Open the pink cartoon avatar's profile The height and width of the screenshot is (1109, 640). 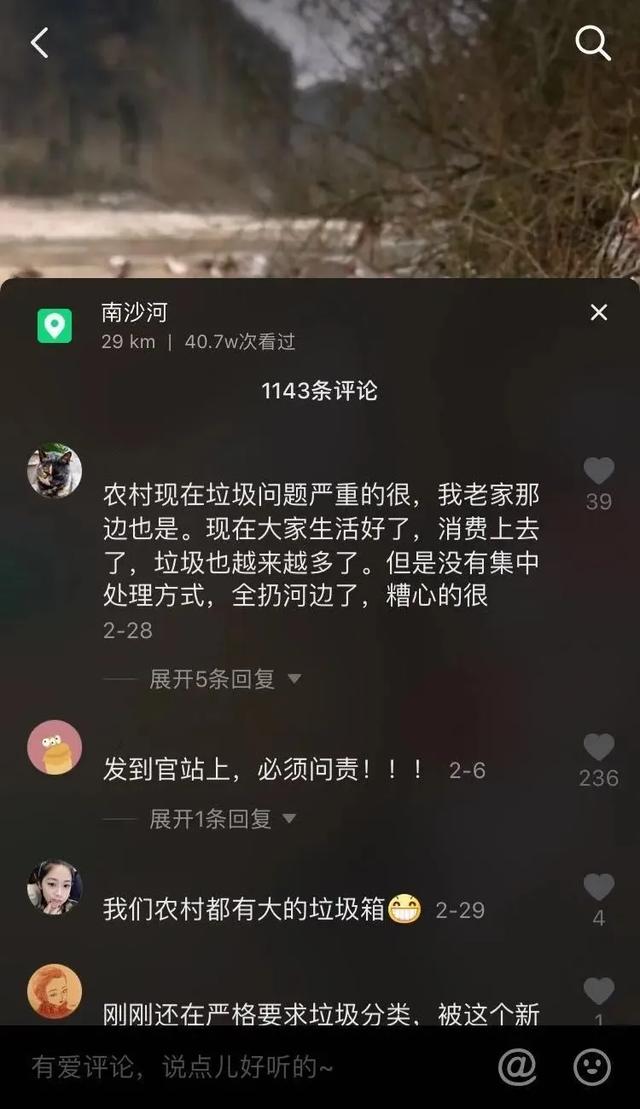(x=54, y=747)
